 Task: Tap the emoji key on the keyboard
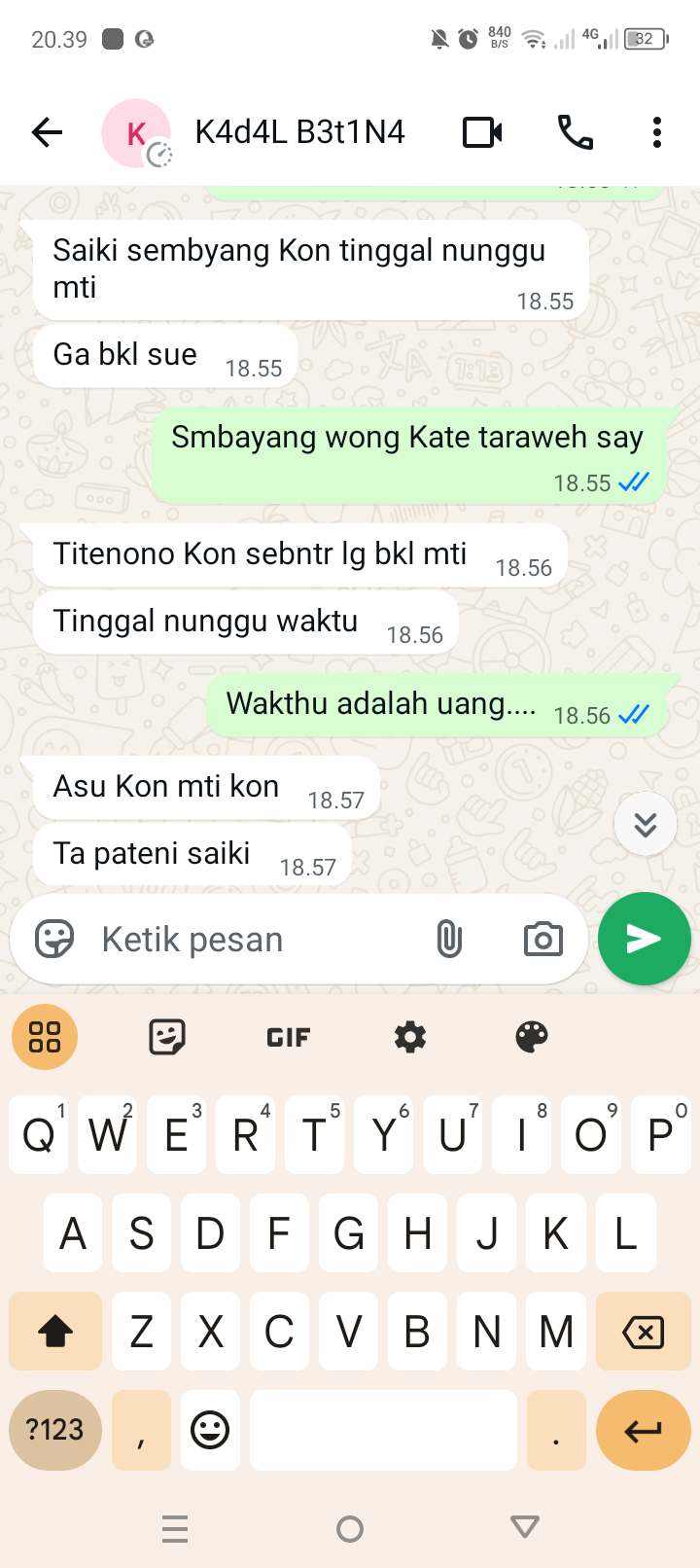coord(210,1430)
